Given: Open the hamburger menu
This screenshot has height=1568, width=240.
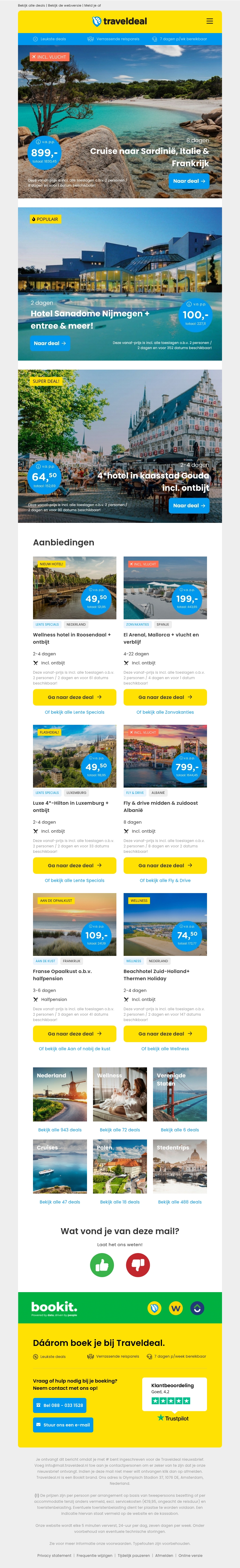Looking at the screenshot, I should click(210, 21).
